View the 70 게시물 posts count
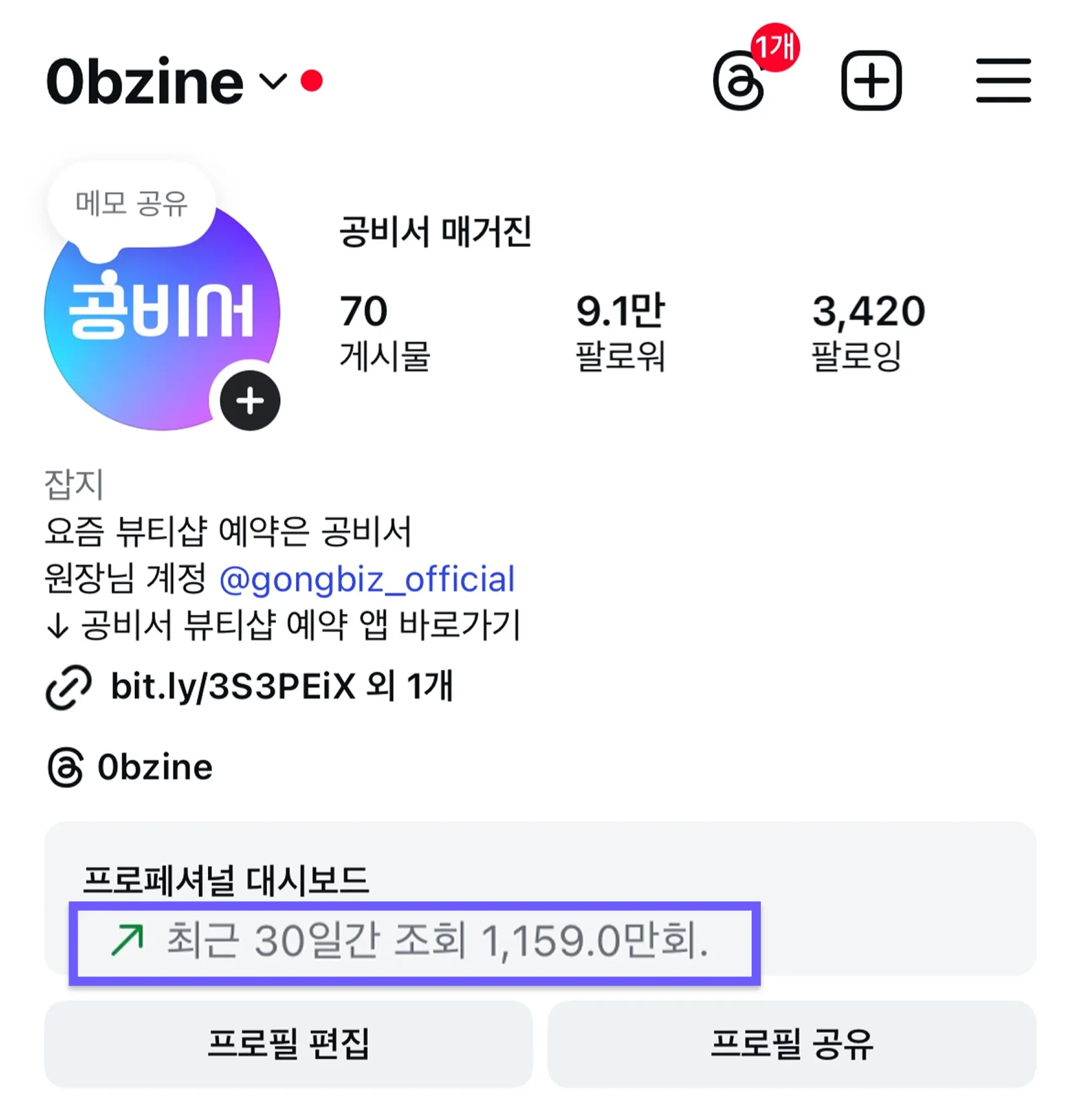 384,332
